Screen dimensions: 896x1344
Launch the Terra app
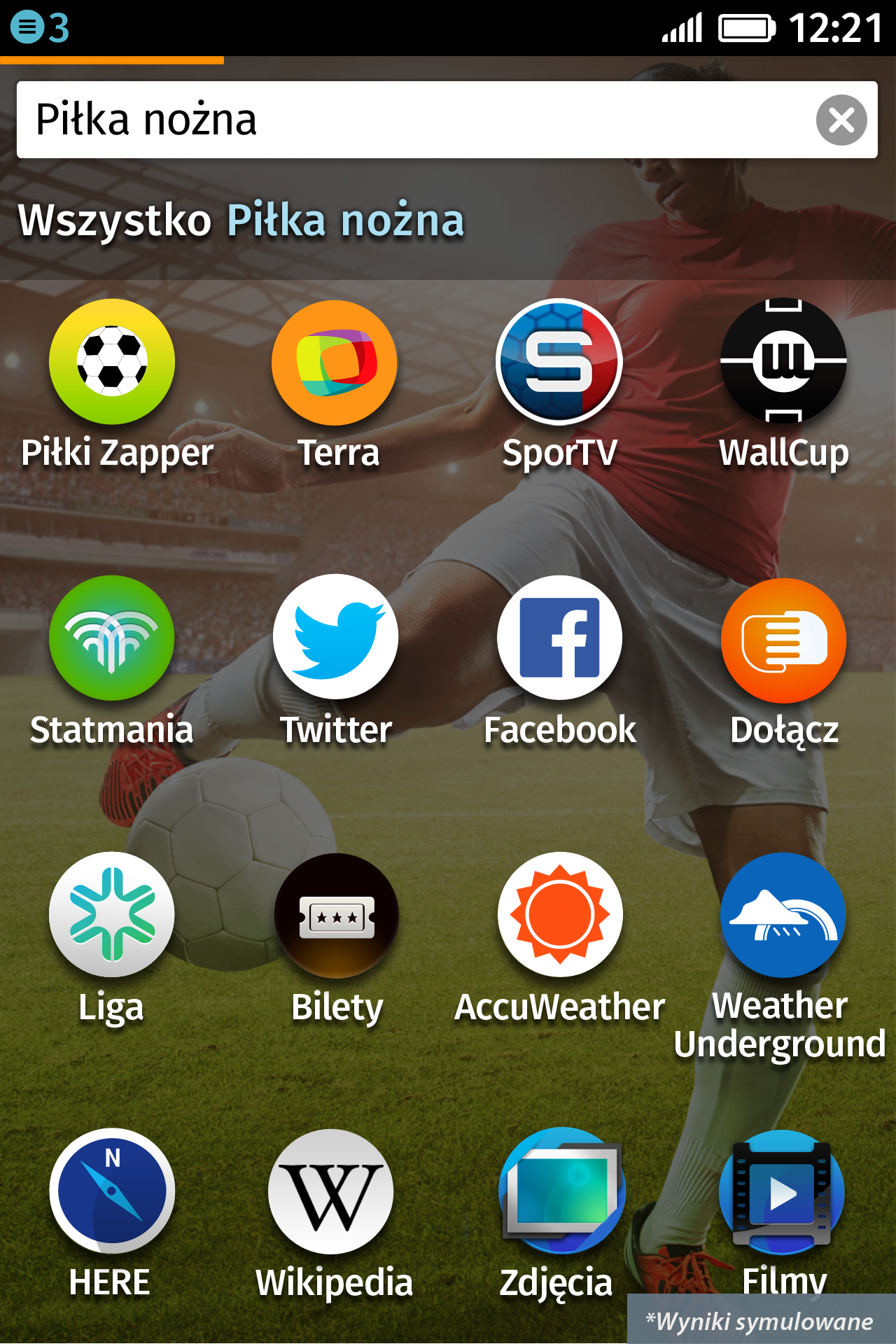[335, 362]
